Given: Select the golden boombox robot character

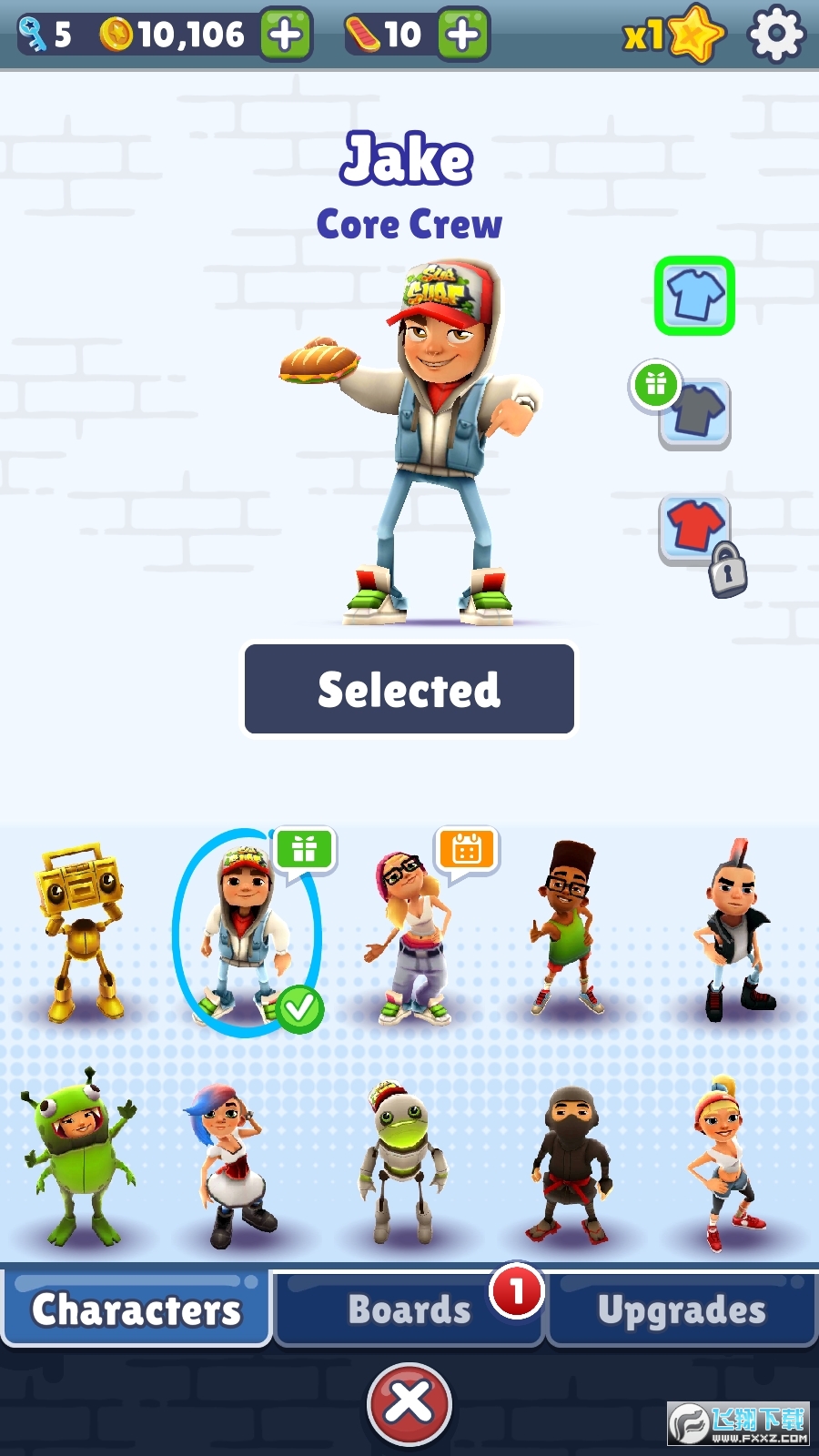Looking at the screenshot, I should (x=80, y=933).
